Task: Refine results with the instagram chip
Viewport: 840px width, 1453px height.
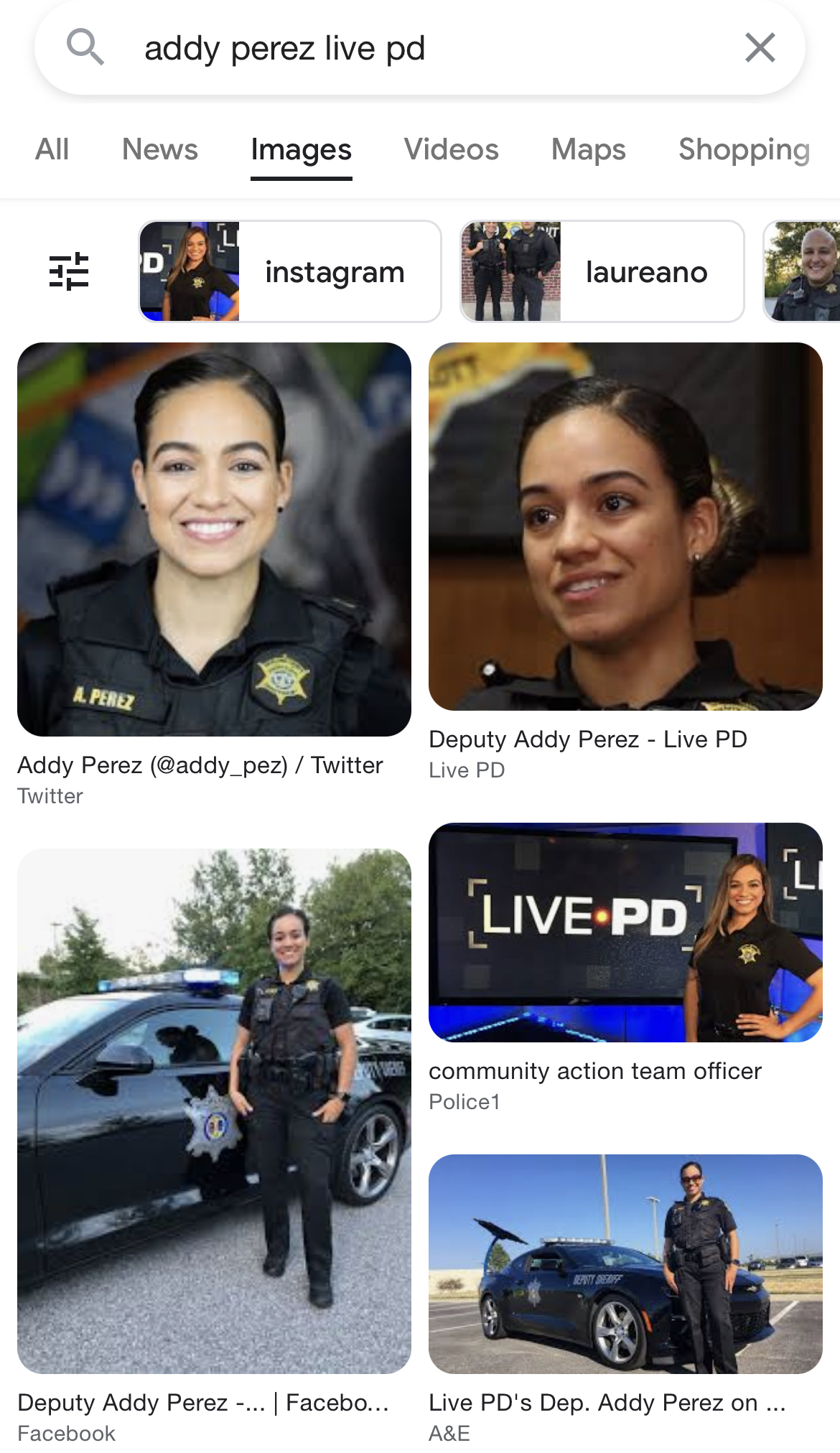Action: click(x=289, y=271)
